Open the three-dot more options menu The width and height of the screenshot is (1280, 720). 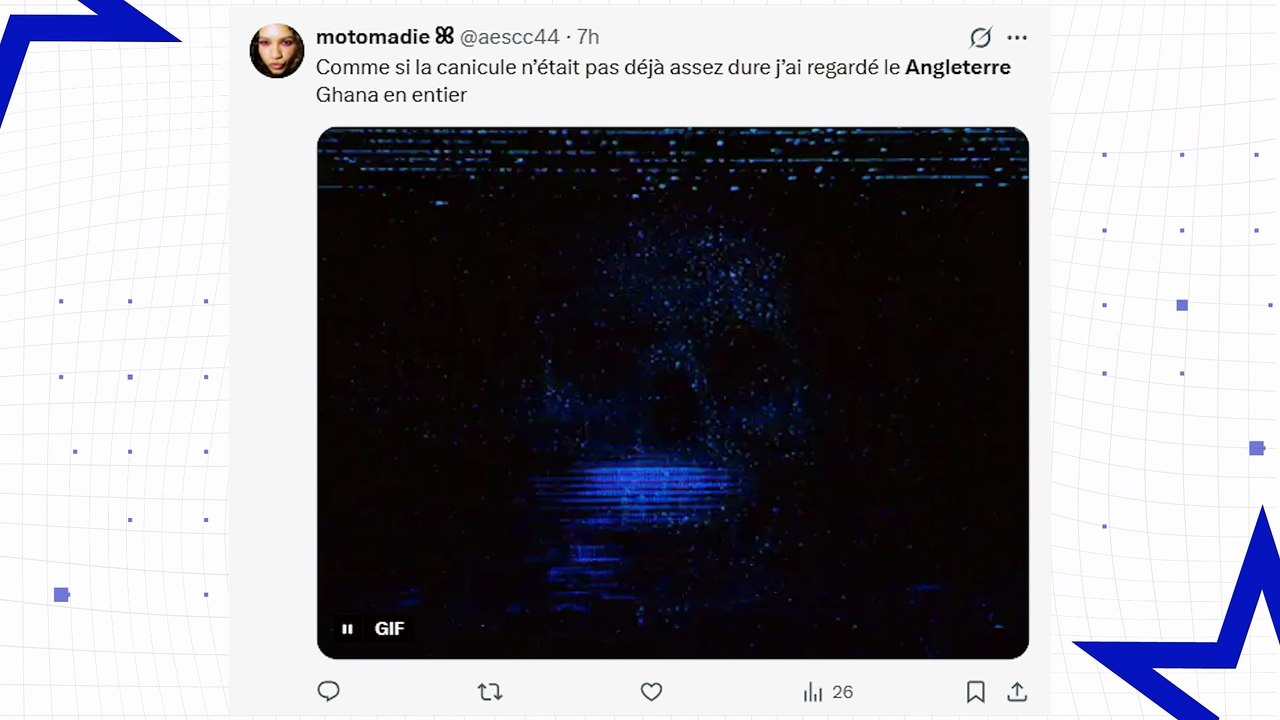(x=1017, y=38)
